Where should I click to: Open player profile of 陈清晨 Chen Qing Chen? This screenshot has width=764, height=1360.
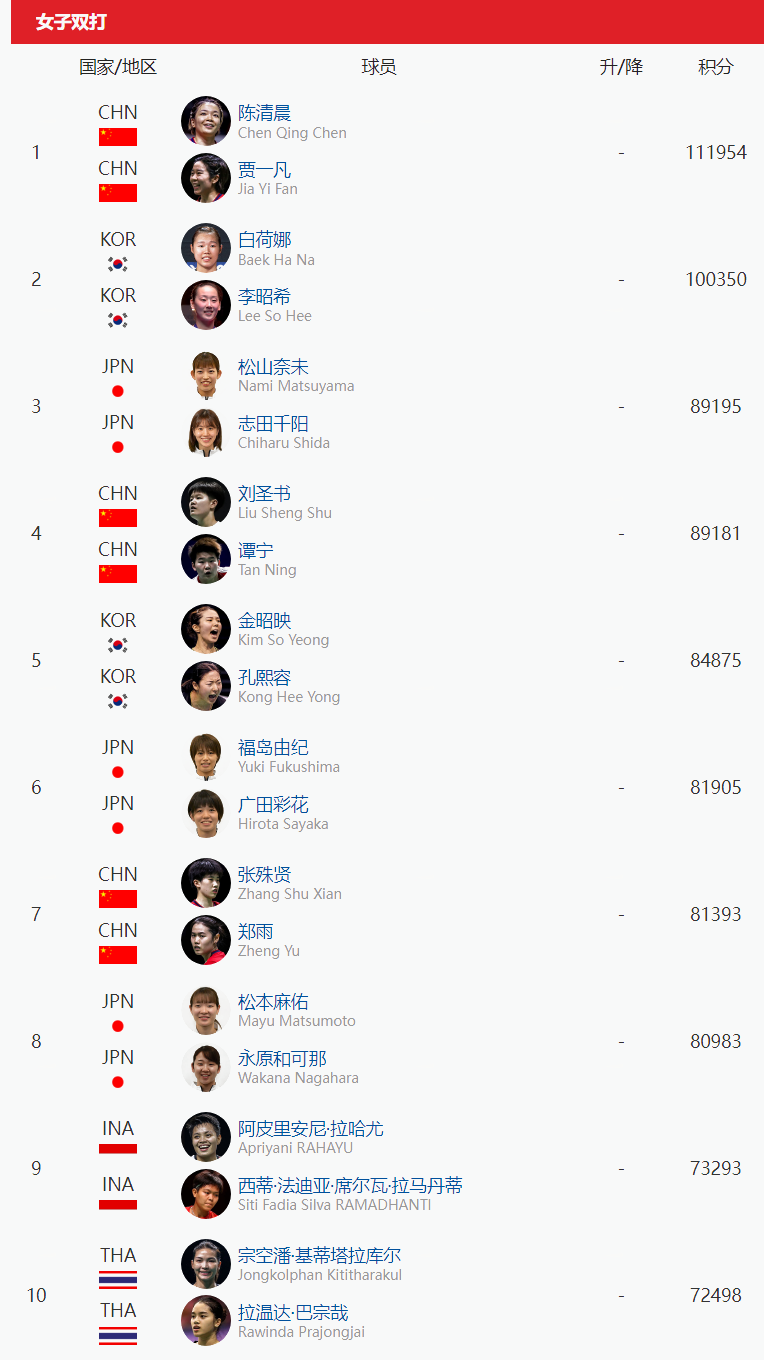pyautogui.click(x=264, y=113)
